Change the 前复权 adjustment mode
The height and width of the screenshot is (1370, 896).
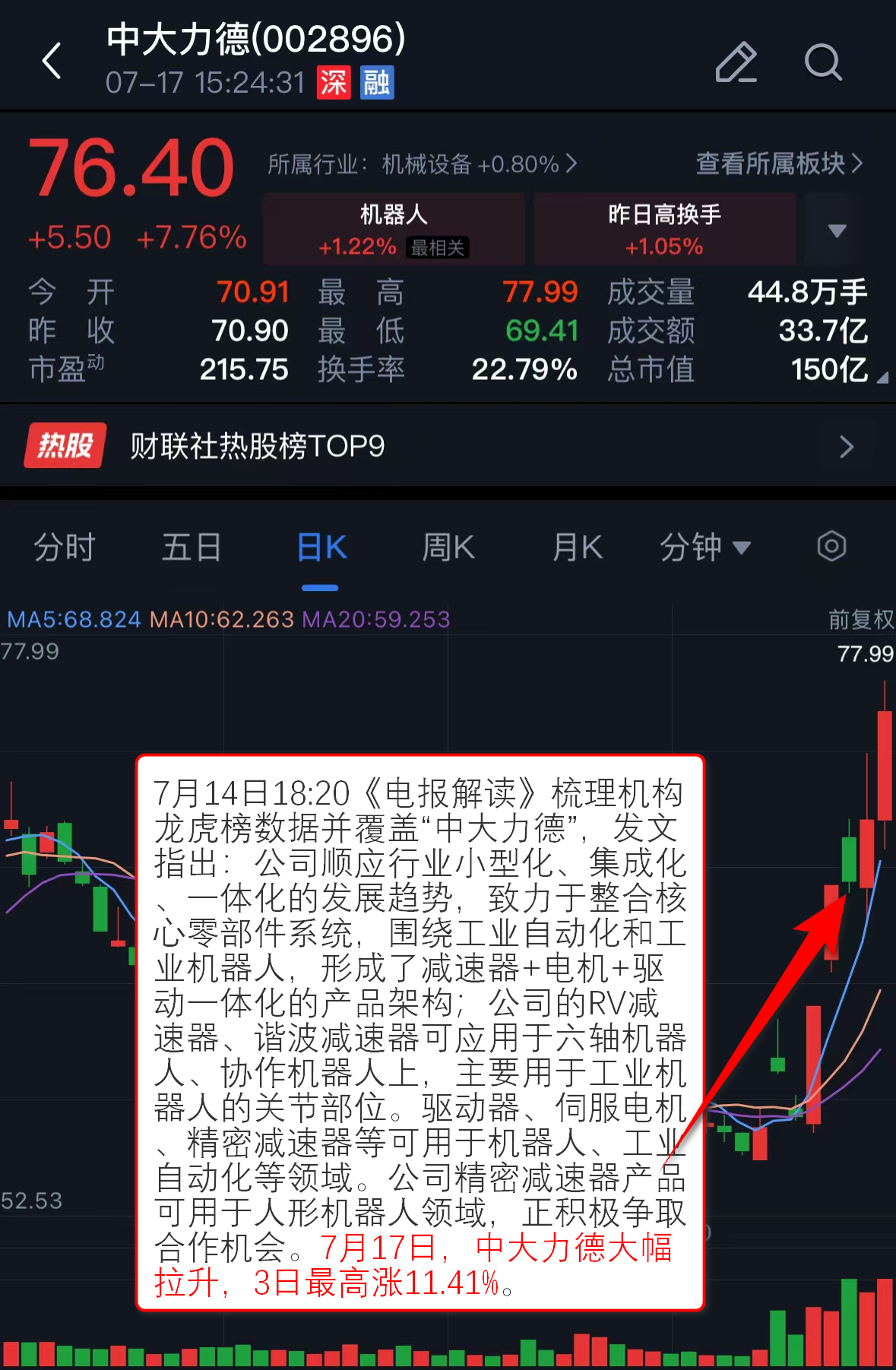point(860,619)
